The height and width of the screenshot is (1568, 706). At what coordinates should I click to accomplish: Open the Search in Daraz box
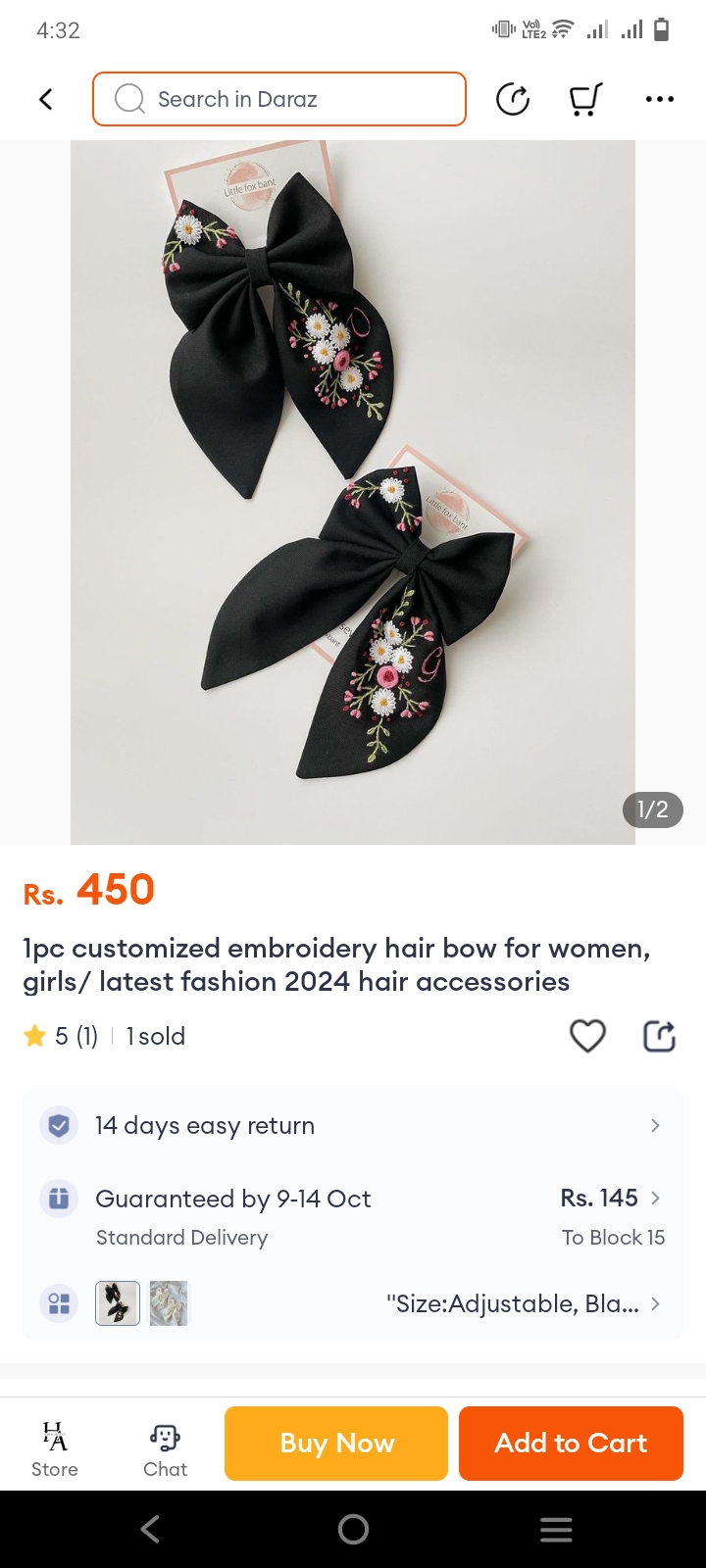point(279,99)
